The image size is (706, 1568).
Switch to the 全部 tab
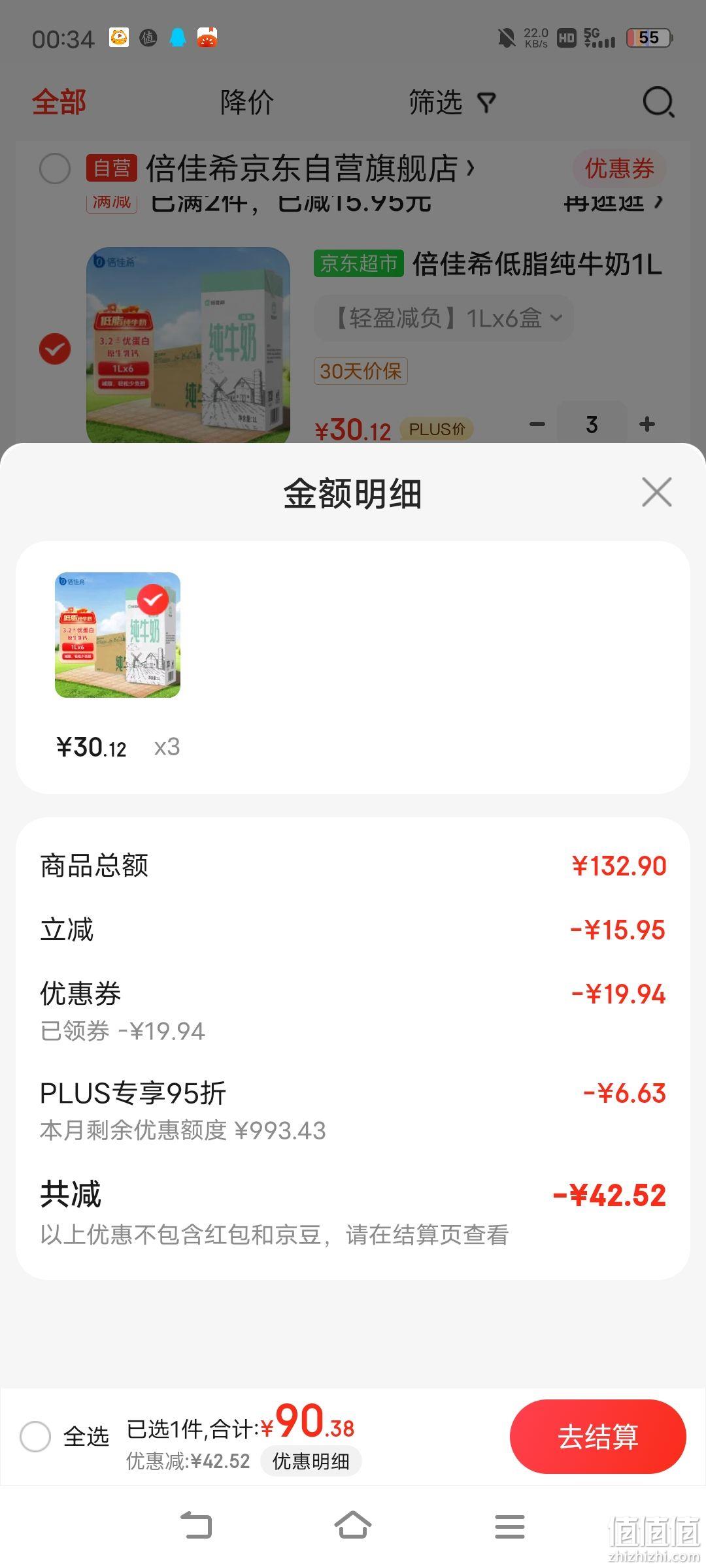tap(59, 103)
